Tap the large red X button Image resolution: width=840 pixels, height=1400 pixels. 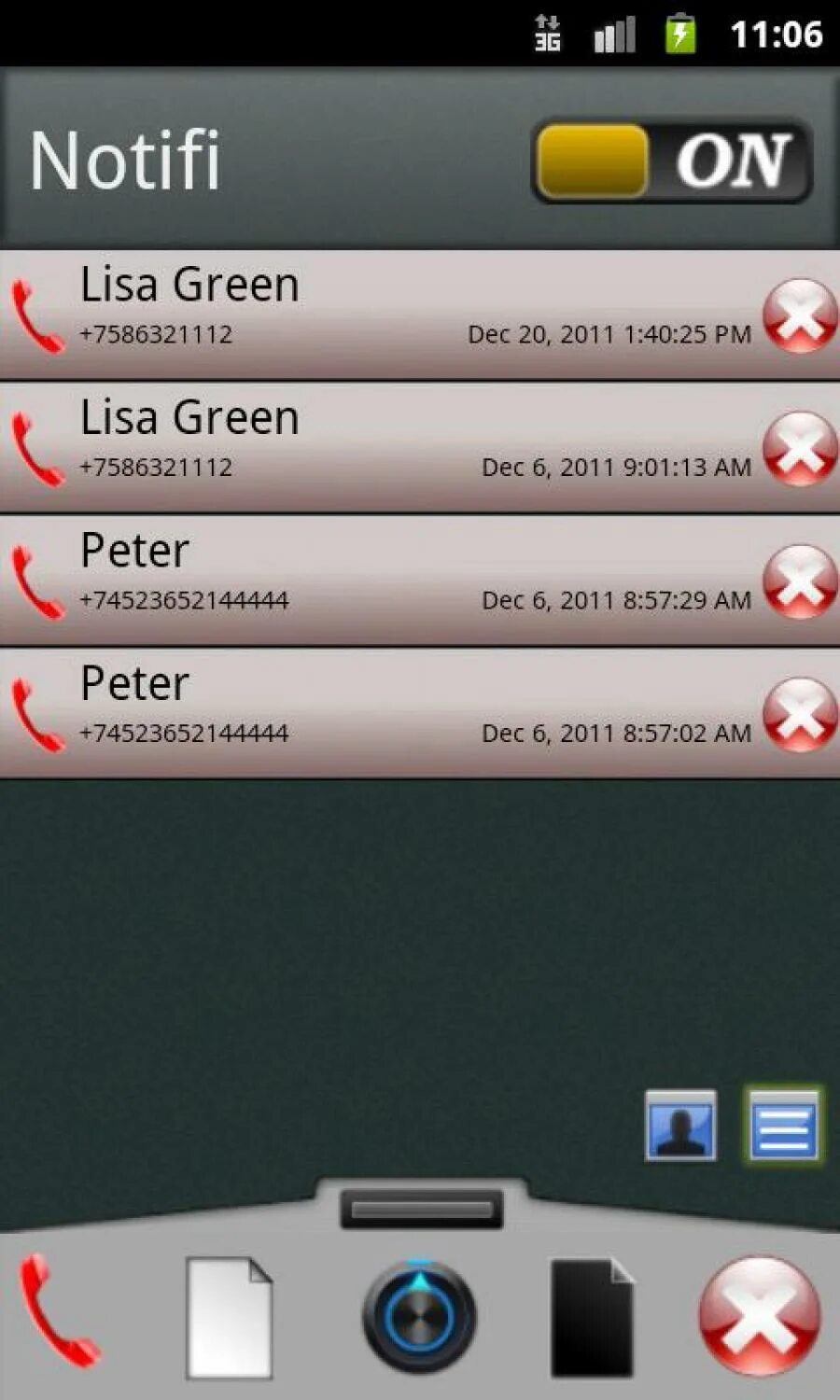click(760, 1316)
